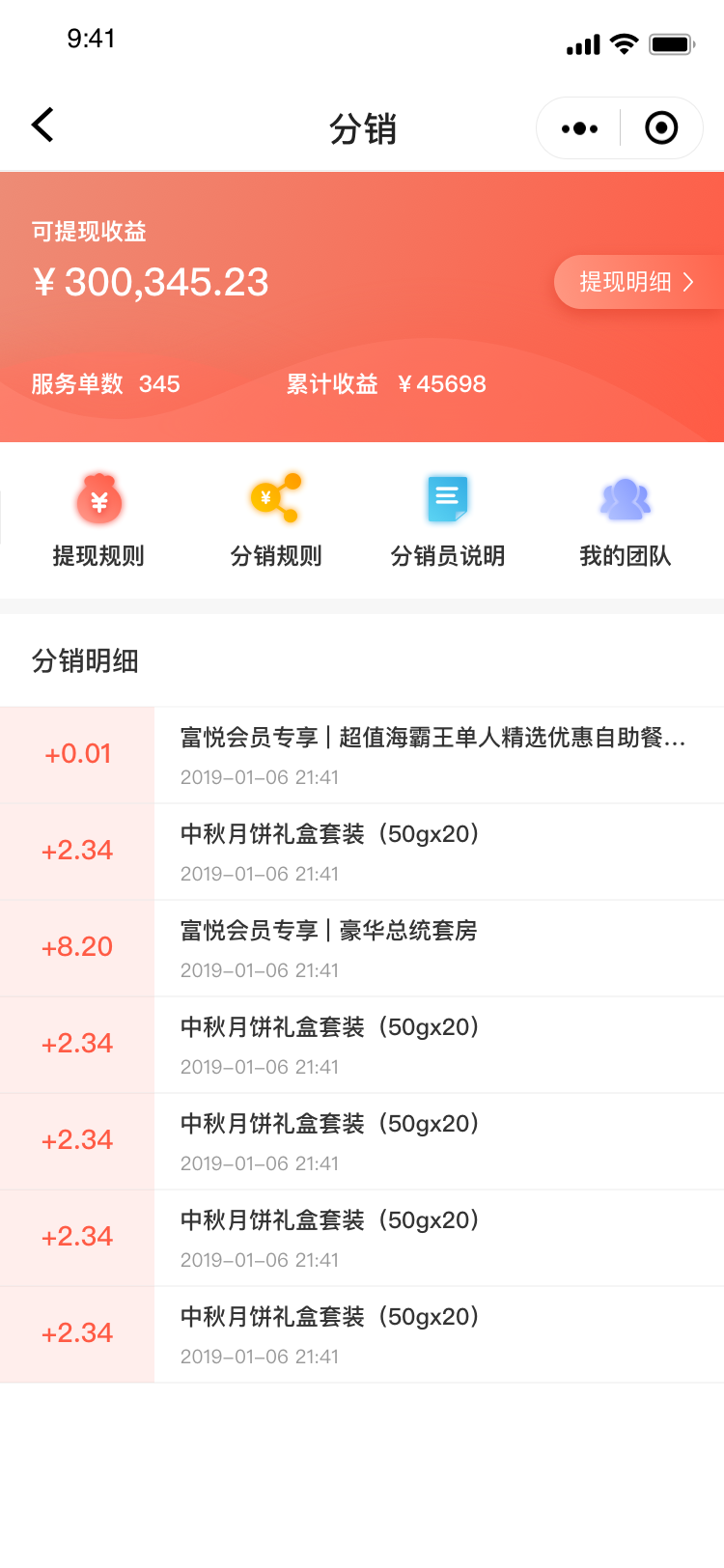Screen dimensions: 724x1568
Task: Open 我的团队 my team
Action: [626, 521]
